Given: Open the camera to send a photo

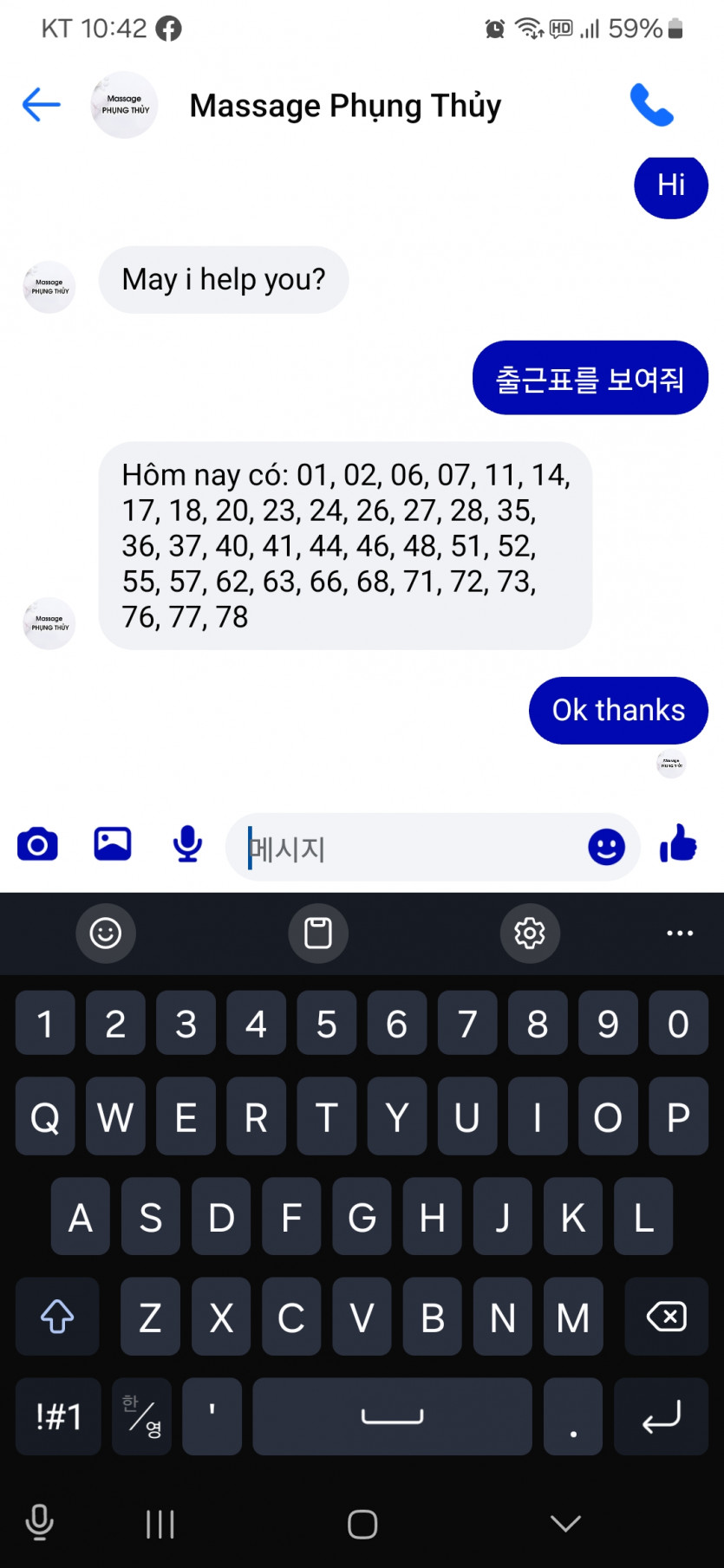Looking at the screenshot, I should pyautogui.click(x=36, y=844).
